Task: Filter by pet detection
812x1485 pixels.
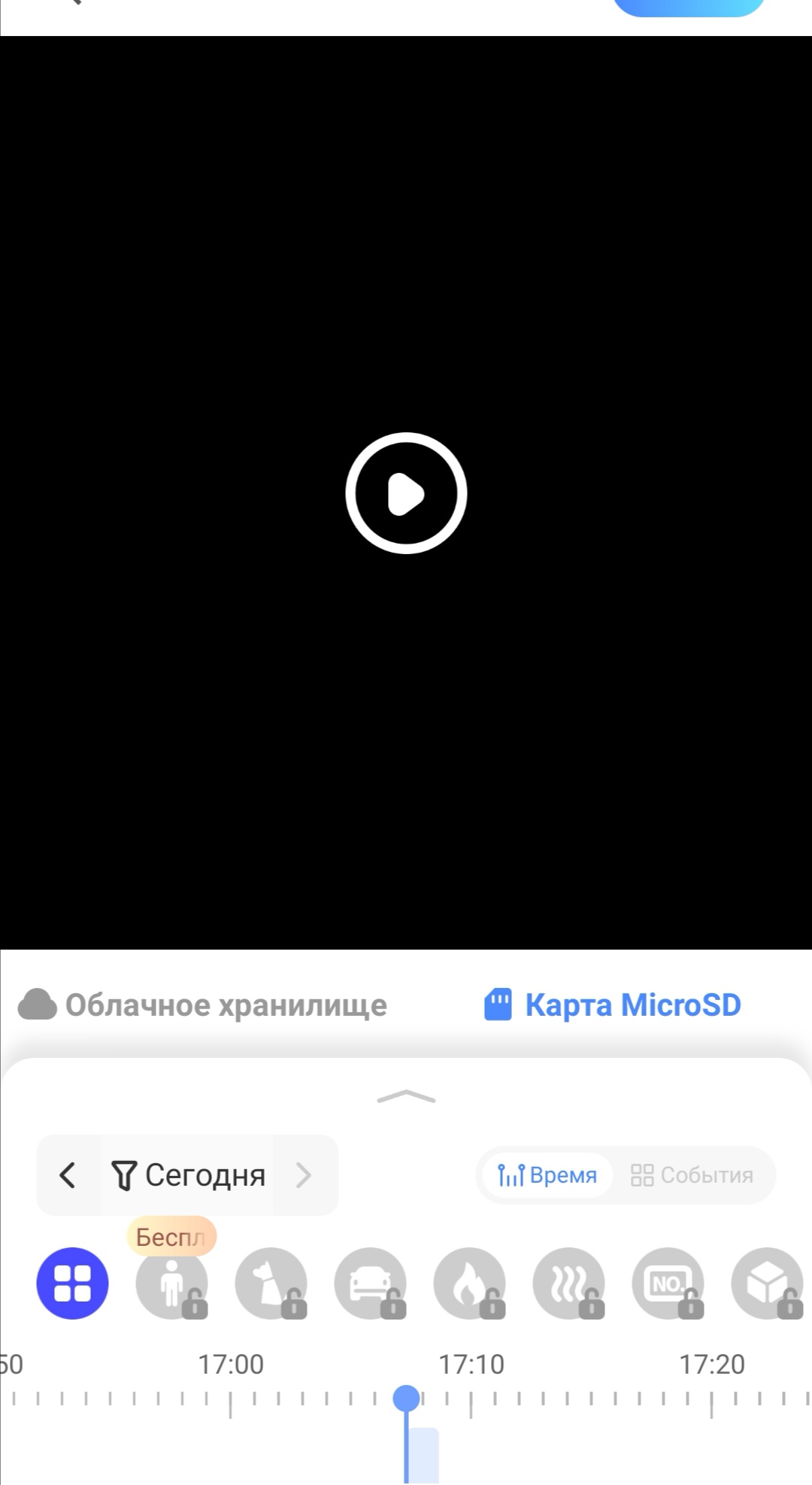Action: 271,1283
